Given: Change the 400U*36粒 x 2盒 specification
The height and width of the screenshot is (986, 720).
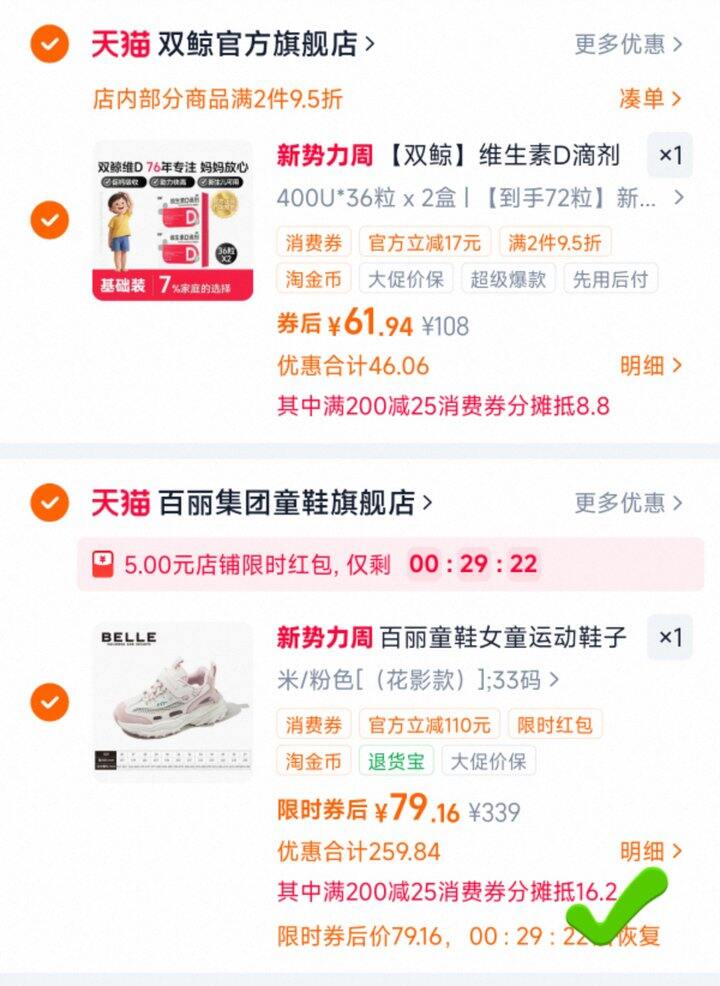Looking at the screenshot, I should [480, 198].
